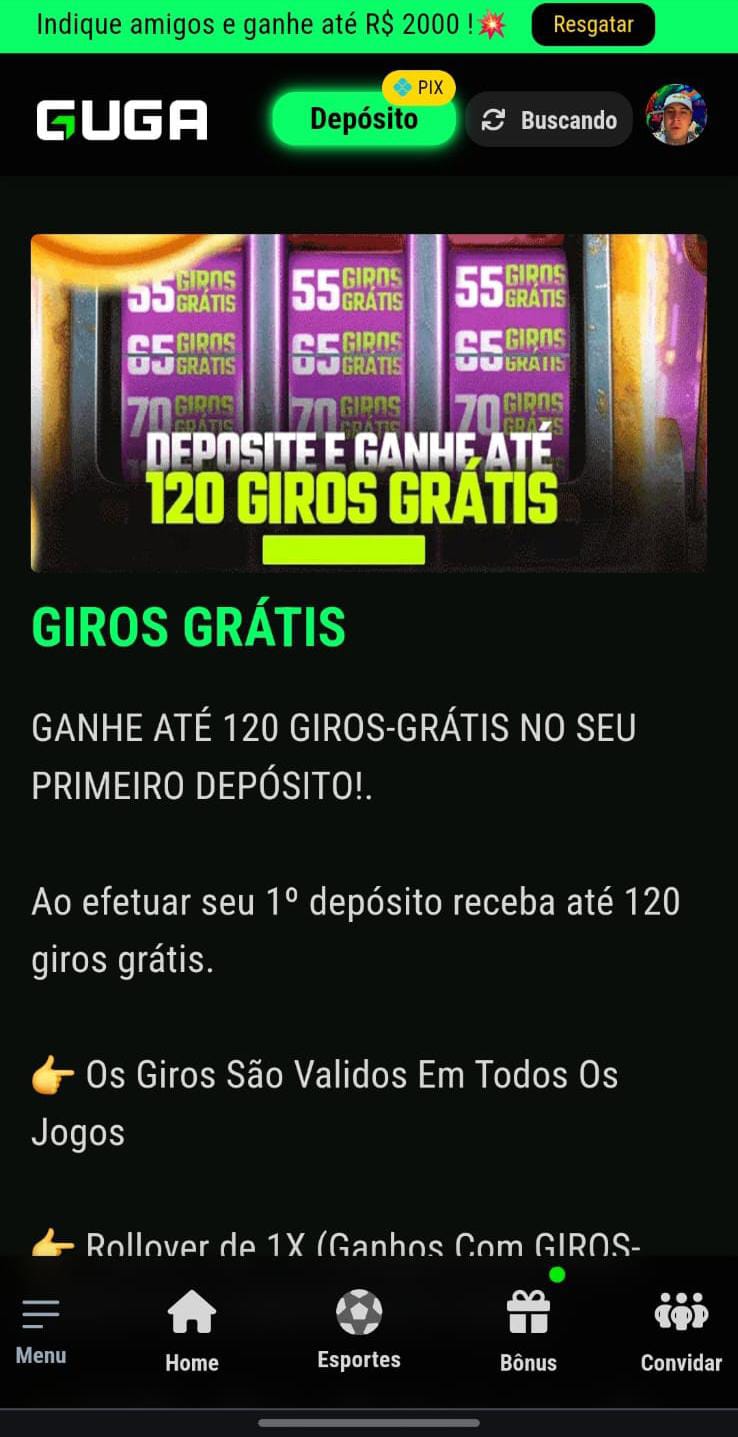The height and width of the screenshot is (1437, 738).
Task: Refresh the Buscando balance indicator
Action: click(x=549, y=120)
